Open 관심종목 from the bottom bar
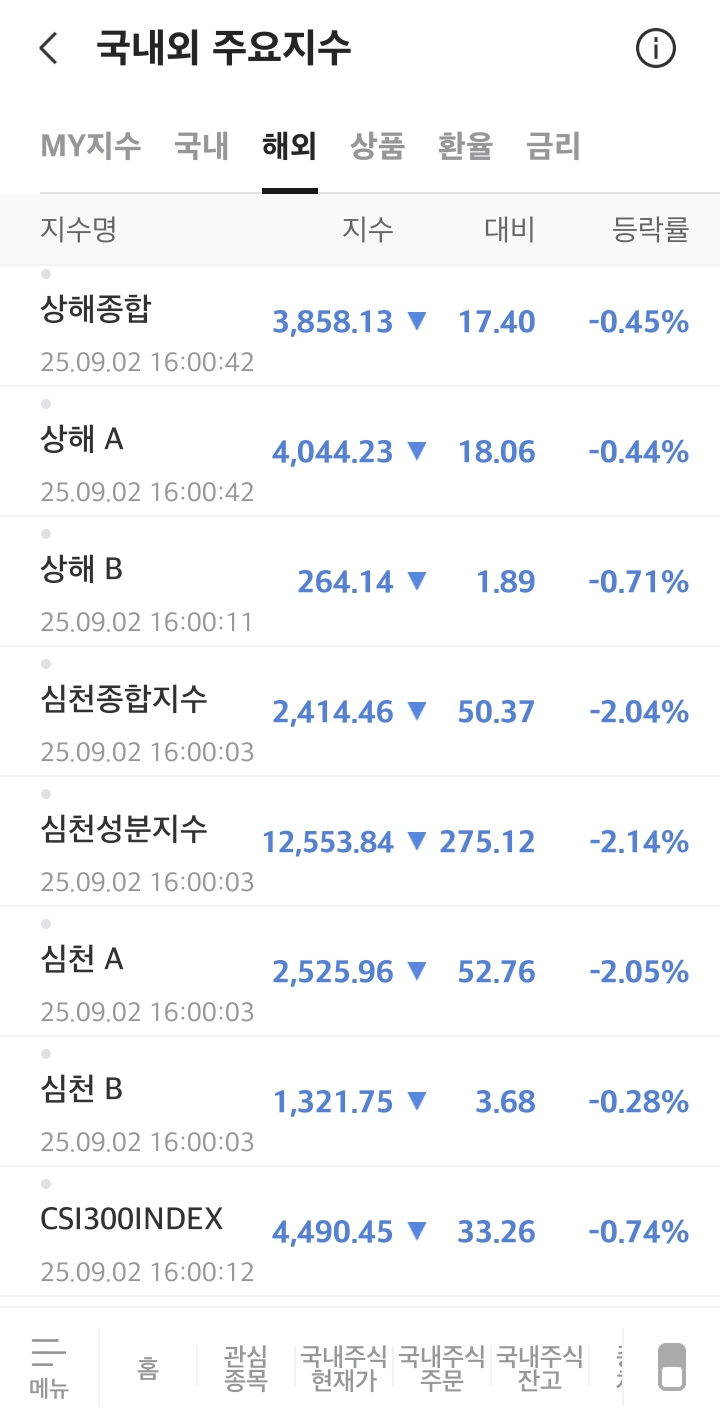This screenshot has height=1426, width=720. (x=246, y=1367)
